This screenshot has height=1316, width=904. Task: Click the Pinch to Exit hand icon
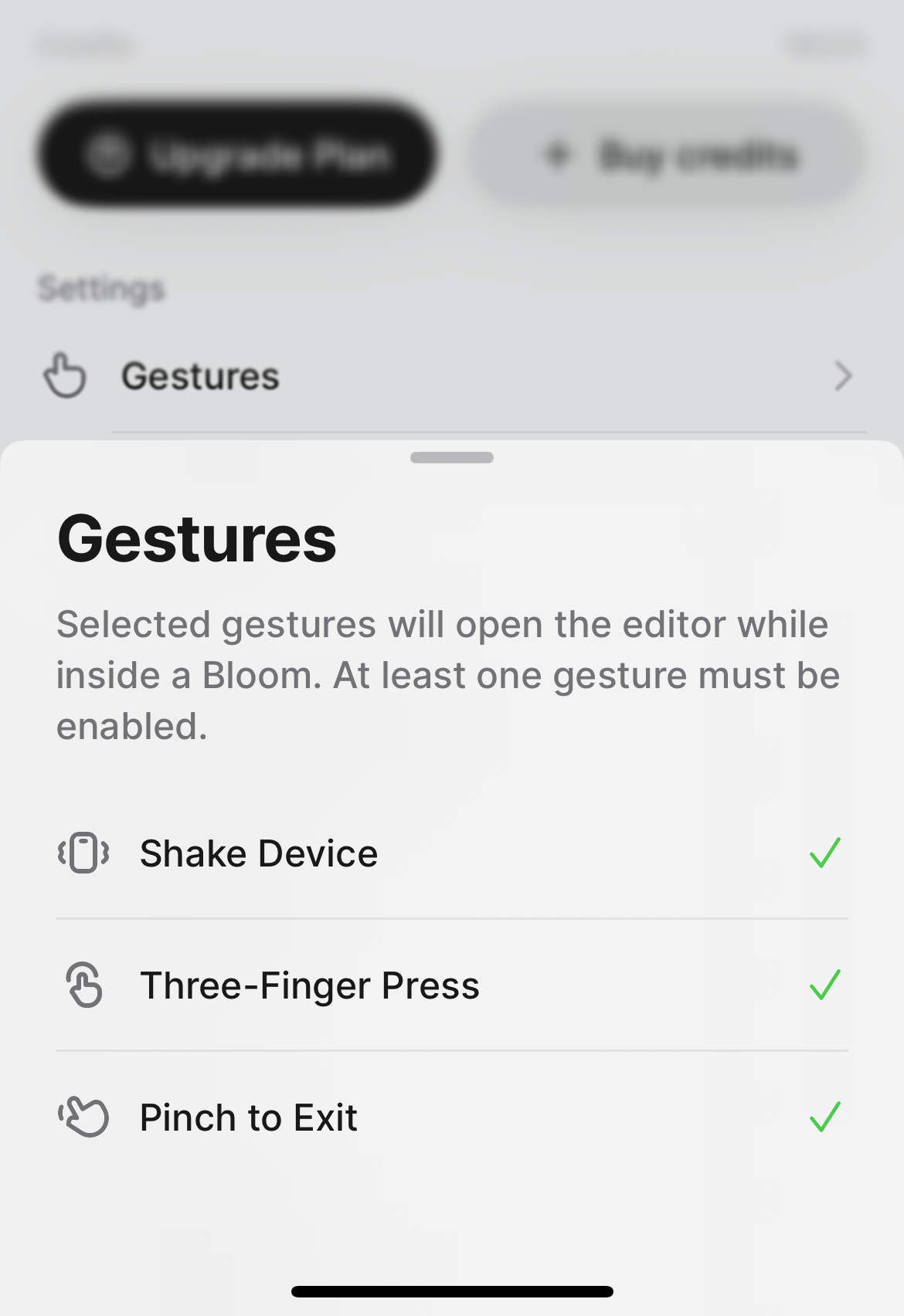83,1117
